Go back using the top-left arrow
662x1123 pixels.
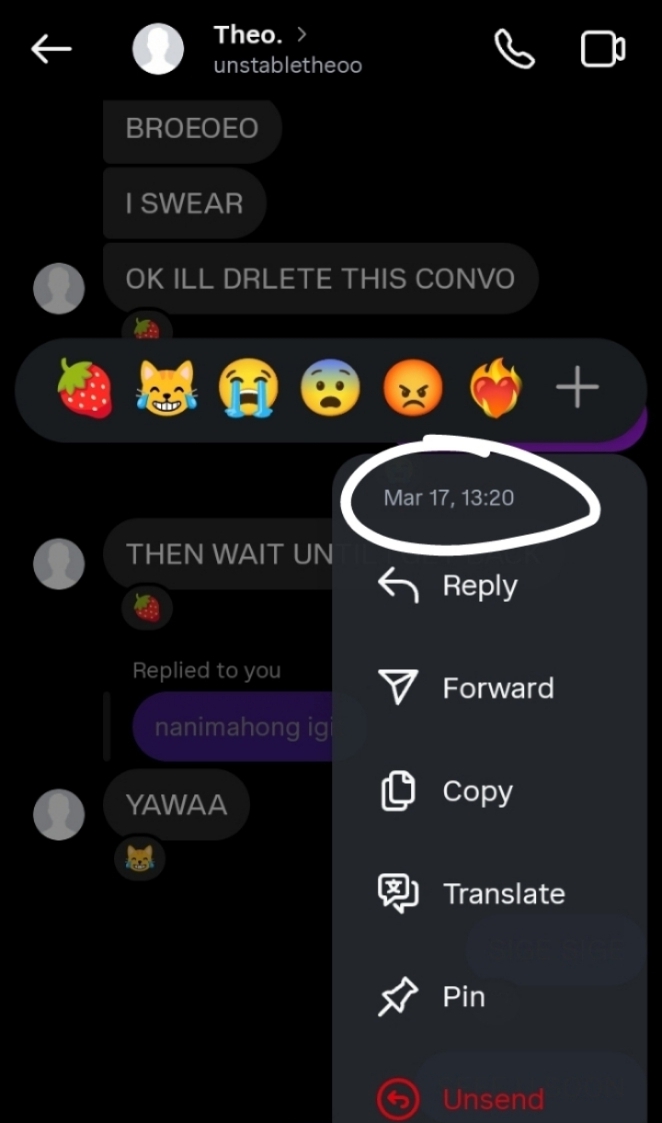pyautogui.click(x=51, y=49)
